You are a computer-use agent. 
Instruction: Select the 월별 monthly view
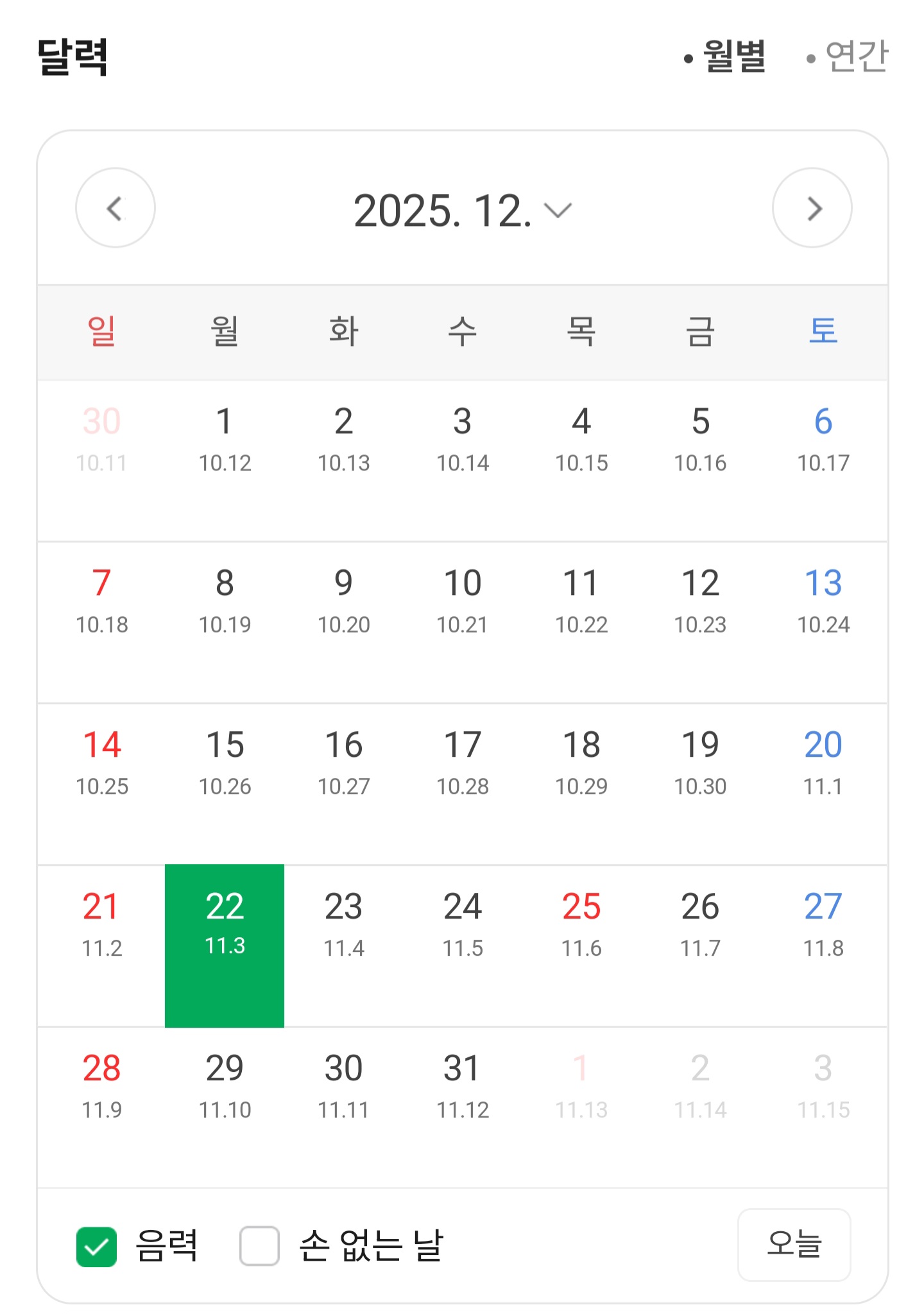click(x=725, y=56)
